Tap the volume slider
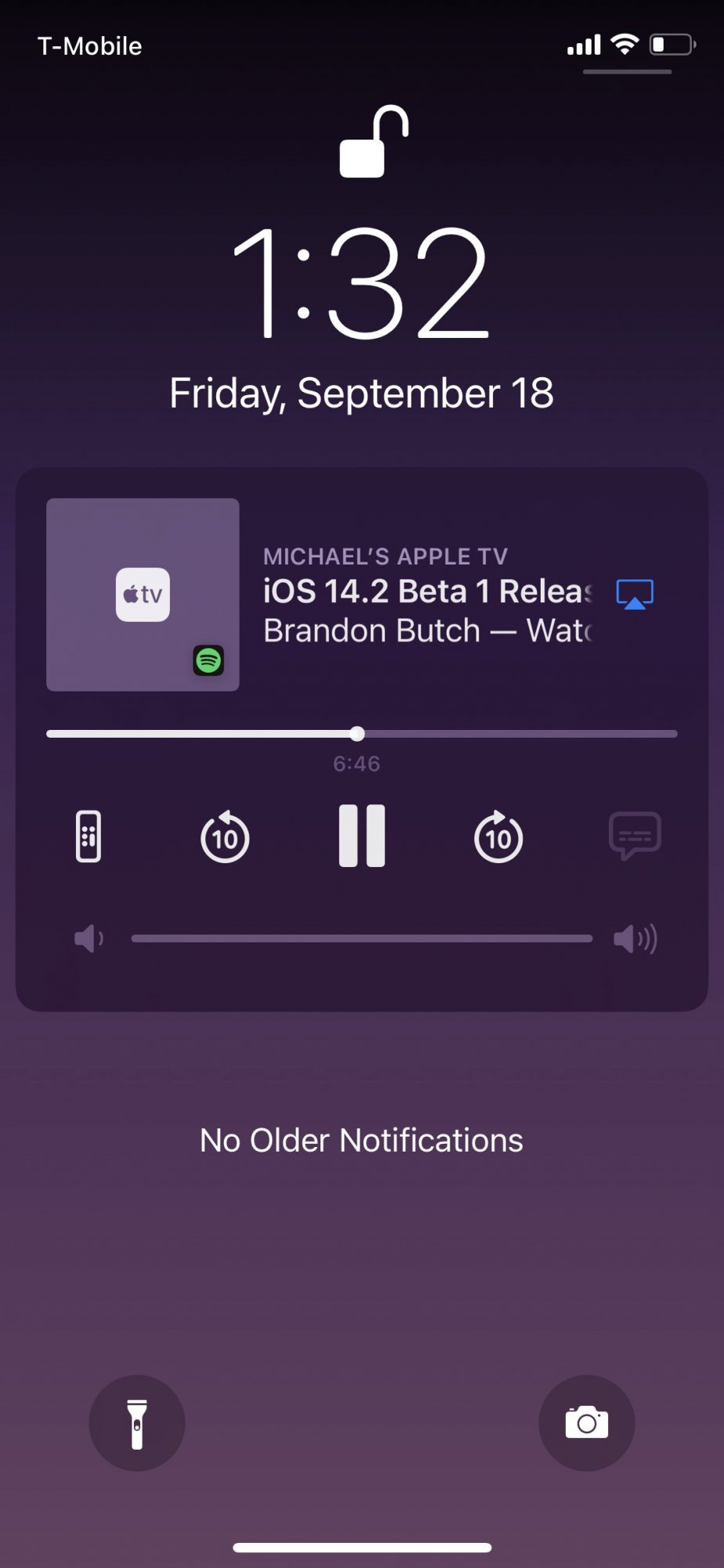Image resolution: width=724 pixels, height=1568 pixels. tap(361, 938)
